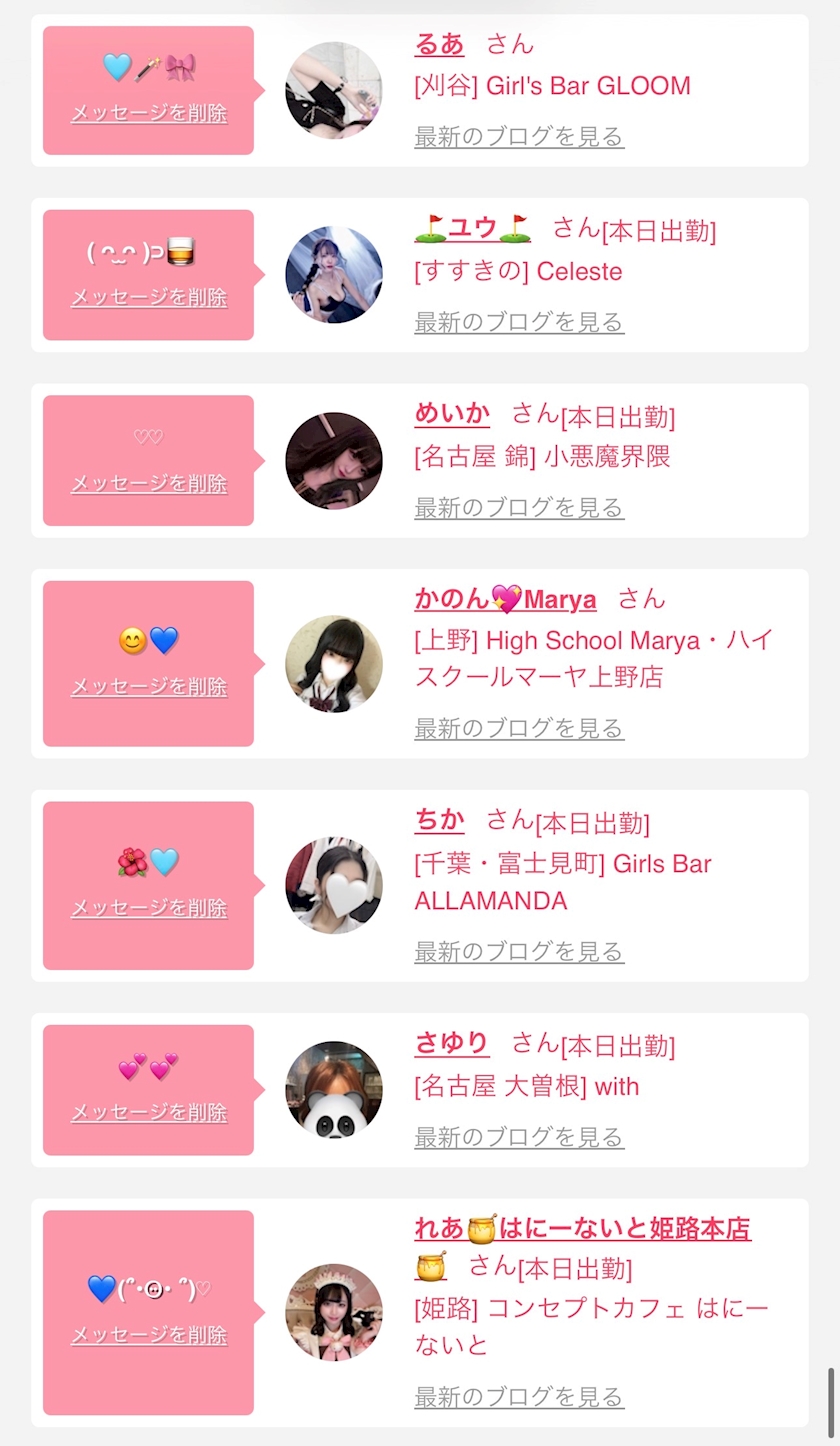Open ユウ's profile name link
Screen dimensions: 840x1446
[x=472, y=229]
